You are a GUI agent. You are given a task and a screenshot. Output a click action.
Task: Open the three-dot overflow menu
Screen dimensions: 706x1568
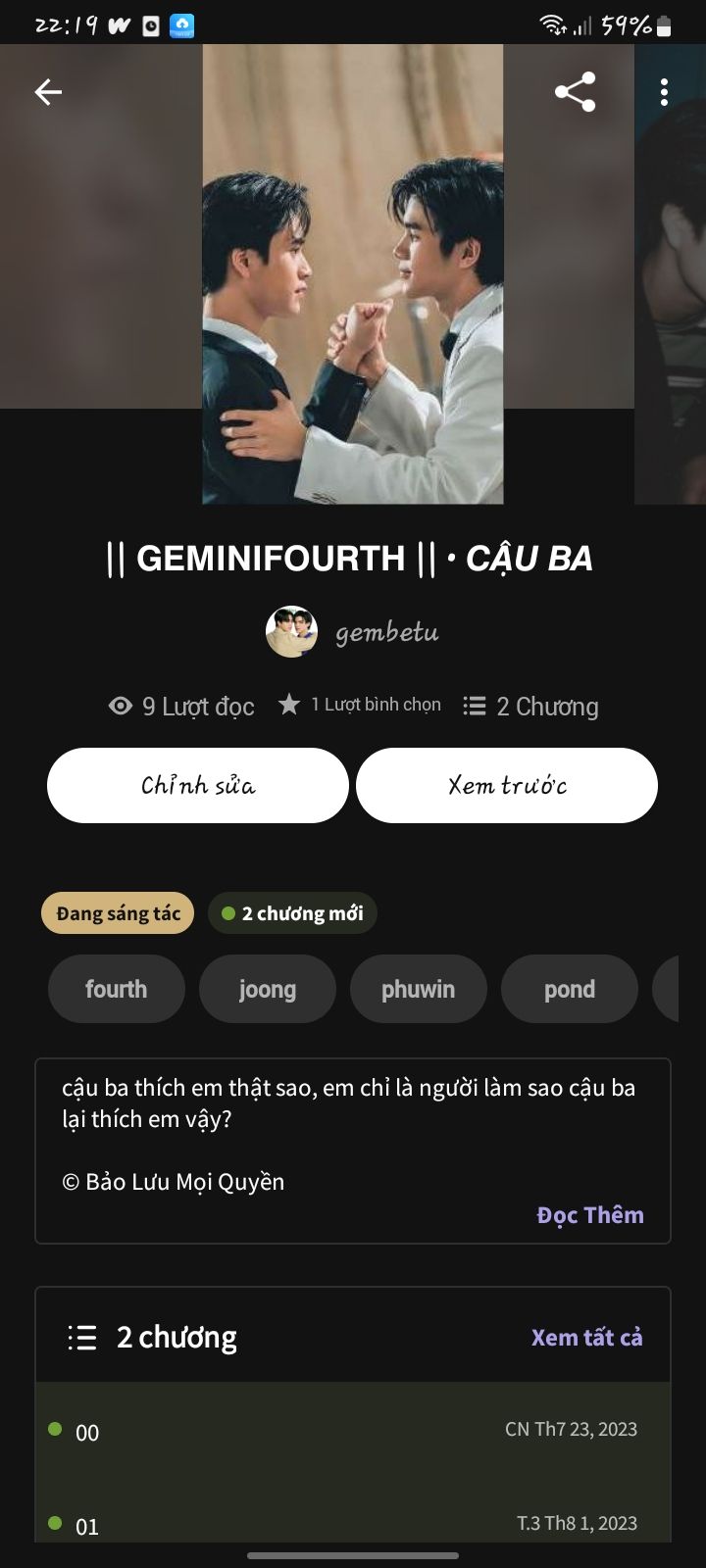(x=664, y=92)
